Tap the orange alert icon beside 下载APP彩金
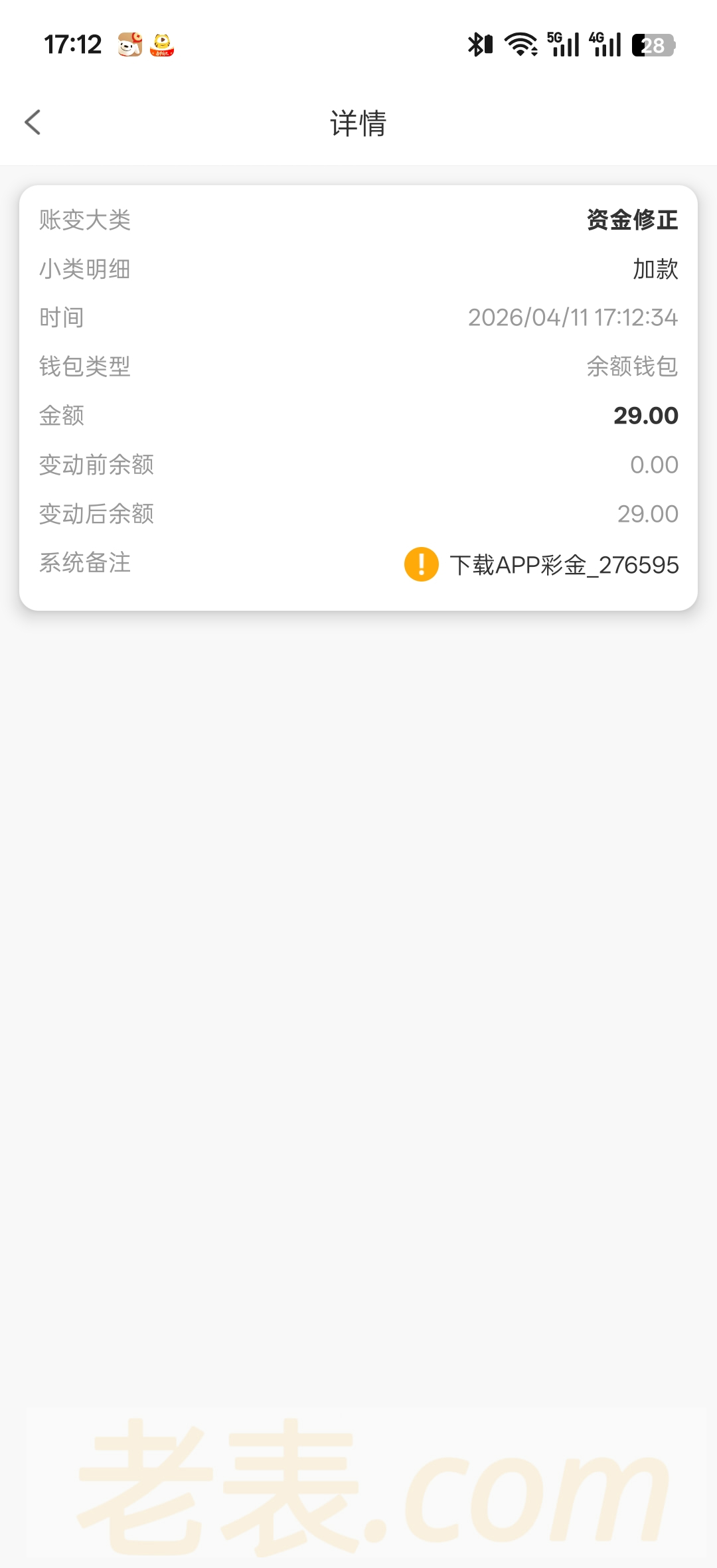The height and width of the screenshot is (1568, 717). (421, 564)
